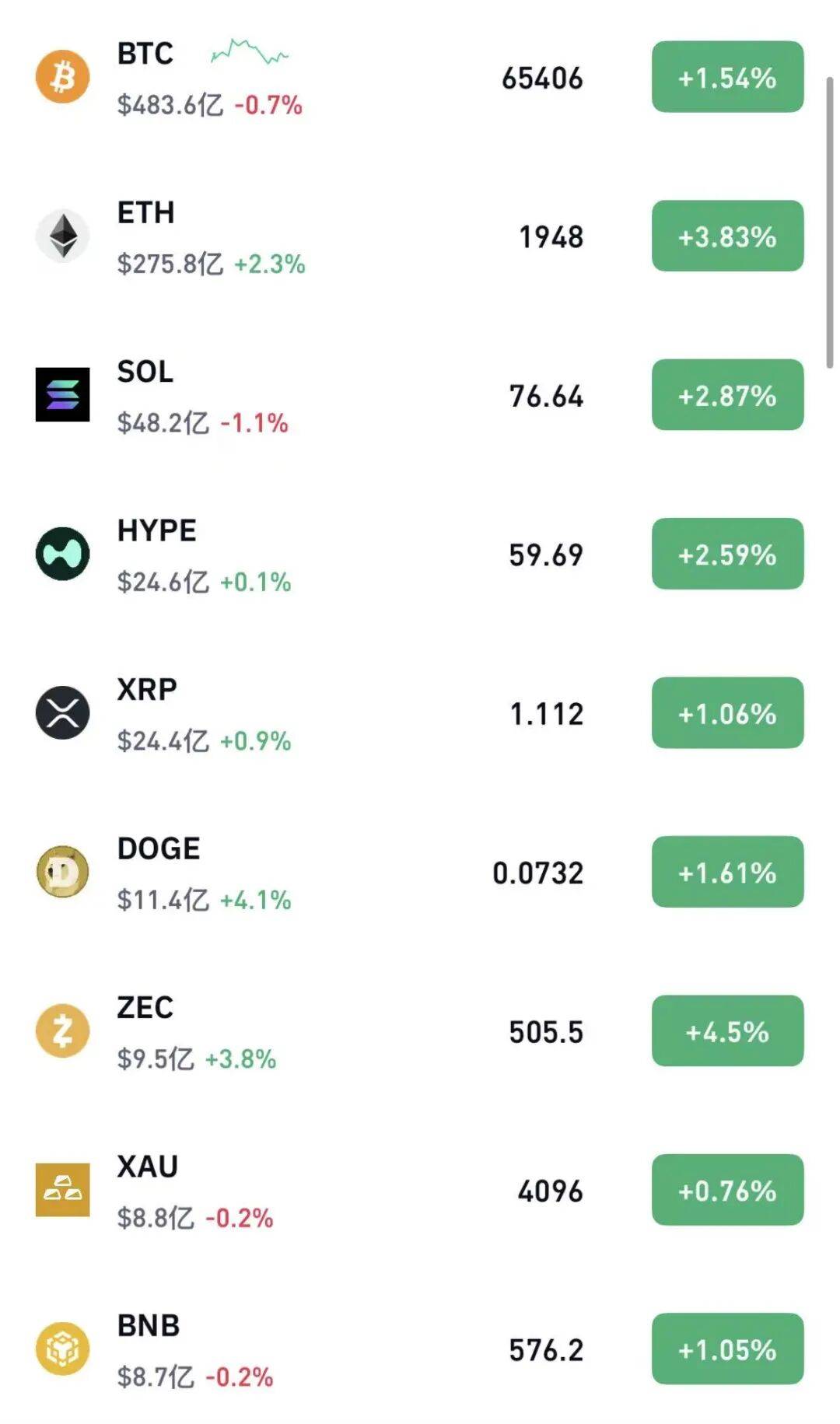Tap ZEC's +4.5% change badge
840x1424 pixels.
727,1031
